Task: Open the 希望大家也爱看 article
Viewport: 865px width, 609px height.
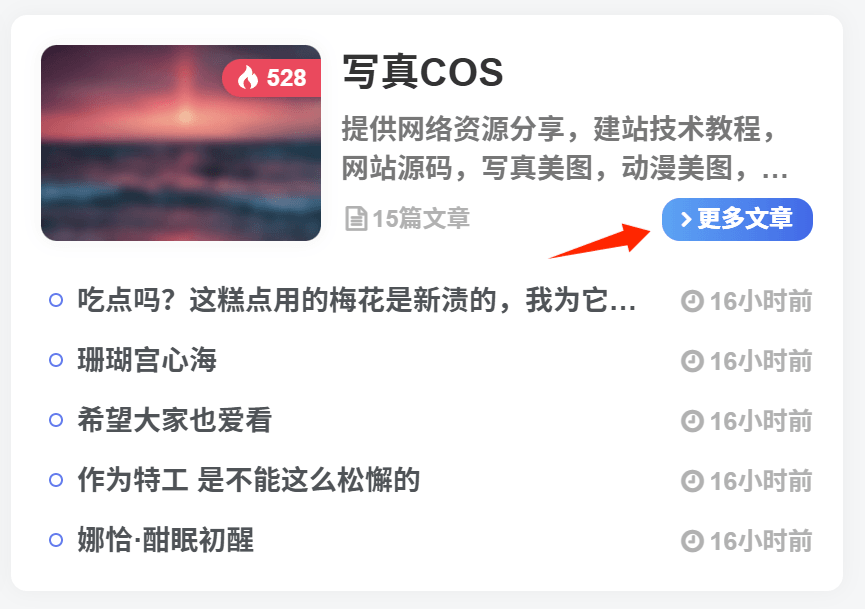Action: coord(174,421)
